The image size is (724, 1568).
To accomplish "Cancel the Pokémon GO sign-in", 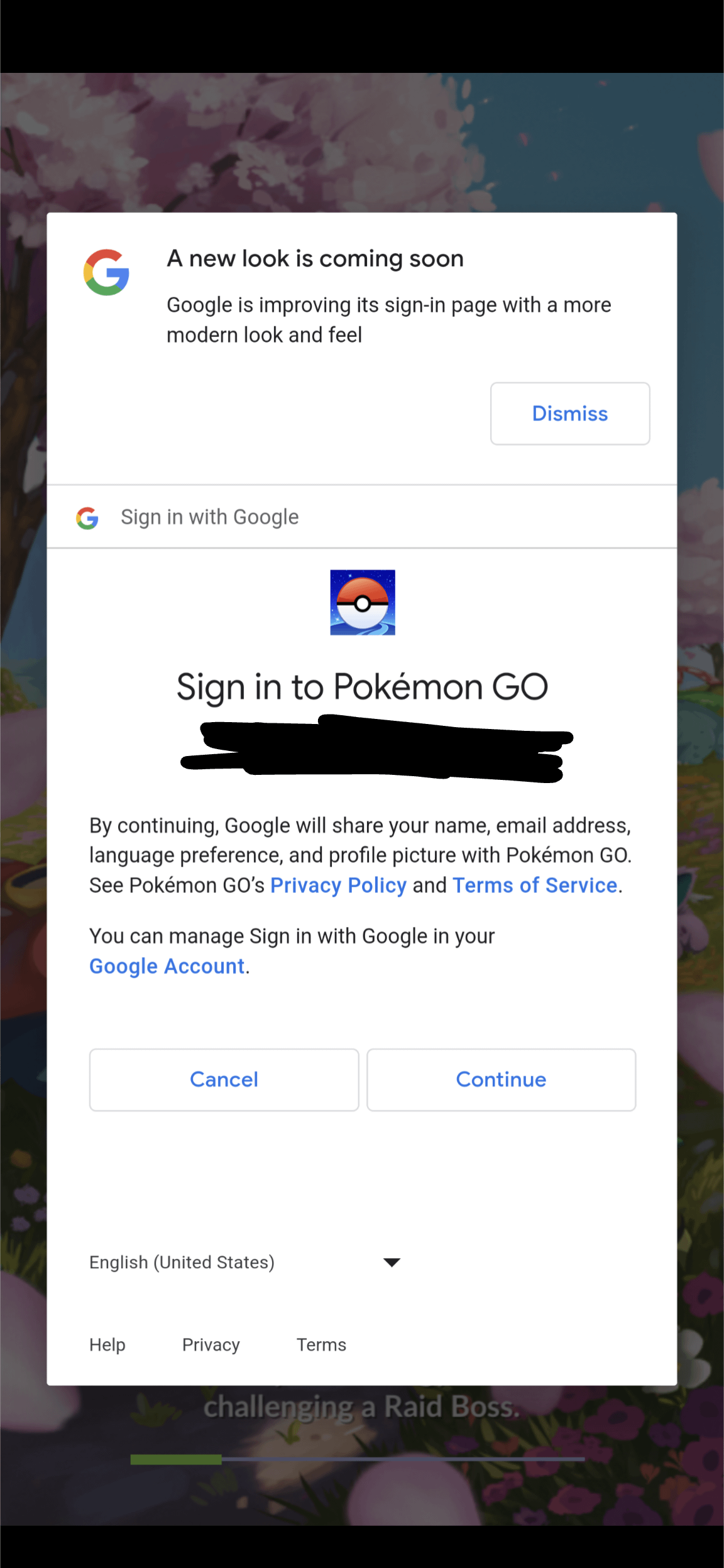I will (224, 1079).
